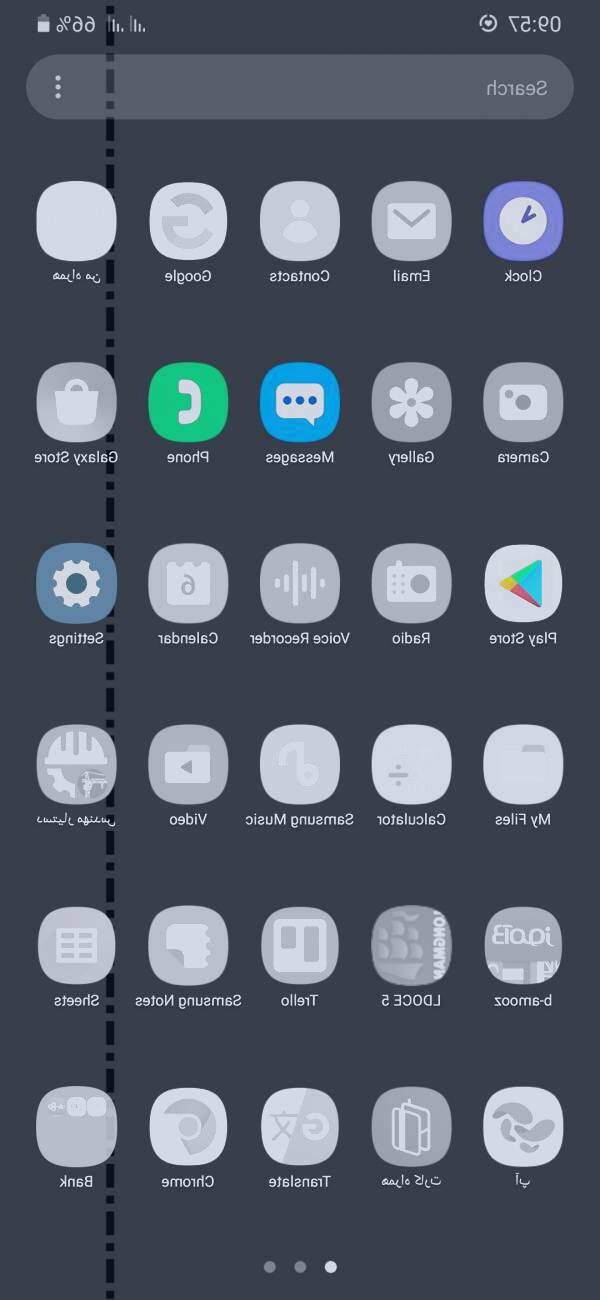
Task: Launch Calculator
Action: [411, 765]
